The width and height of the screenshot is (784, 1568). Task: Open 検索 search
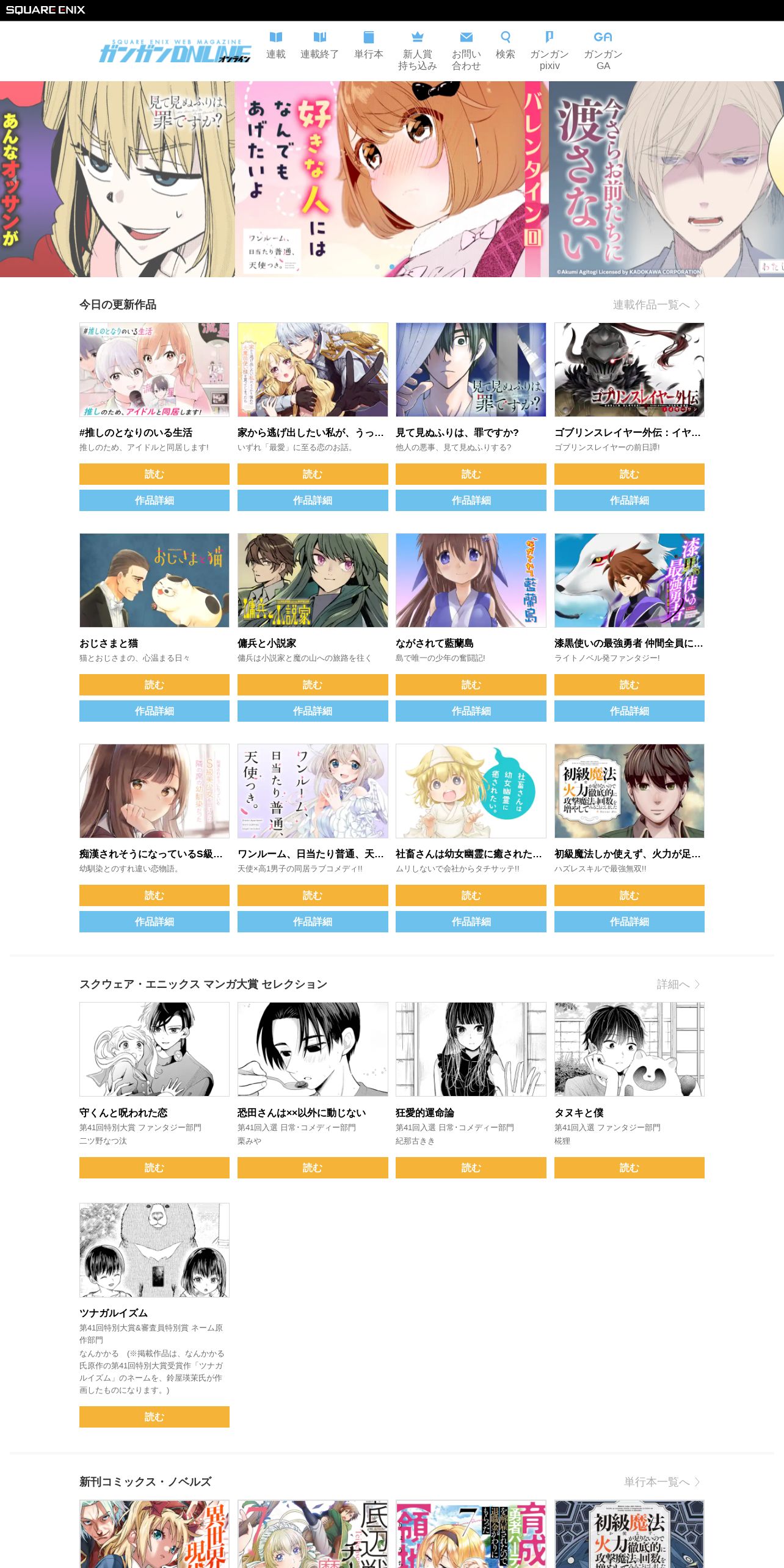(x=506, y=46)
